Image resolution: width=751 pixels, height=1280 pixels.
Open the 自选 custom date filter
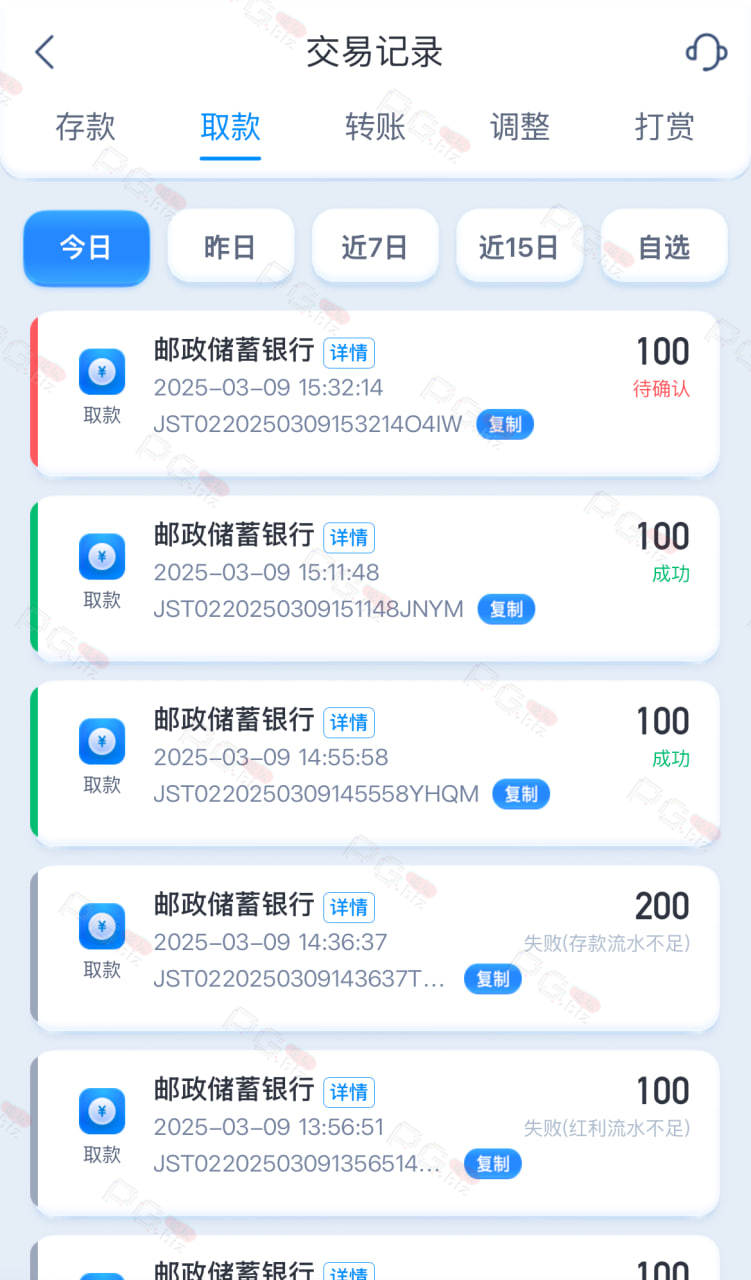click(x=664, y=247)
